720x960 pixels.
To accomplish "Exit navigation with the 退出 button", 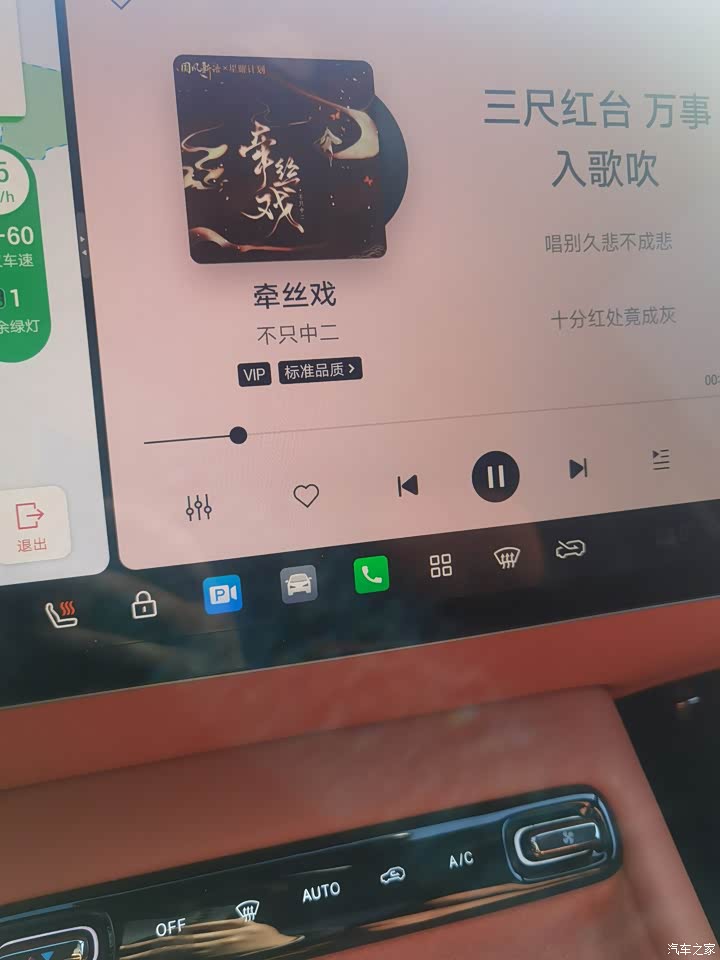I will 31,525.
